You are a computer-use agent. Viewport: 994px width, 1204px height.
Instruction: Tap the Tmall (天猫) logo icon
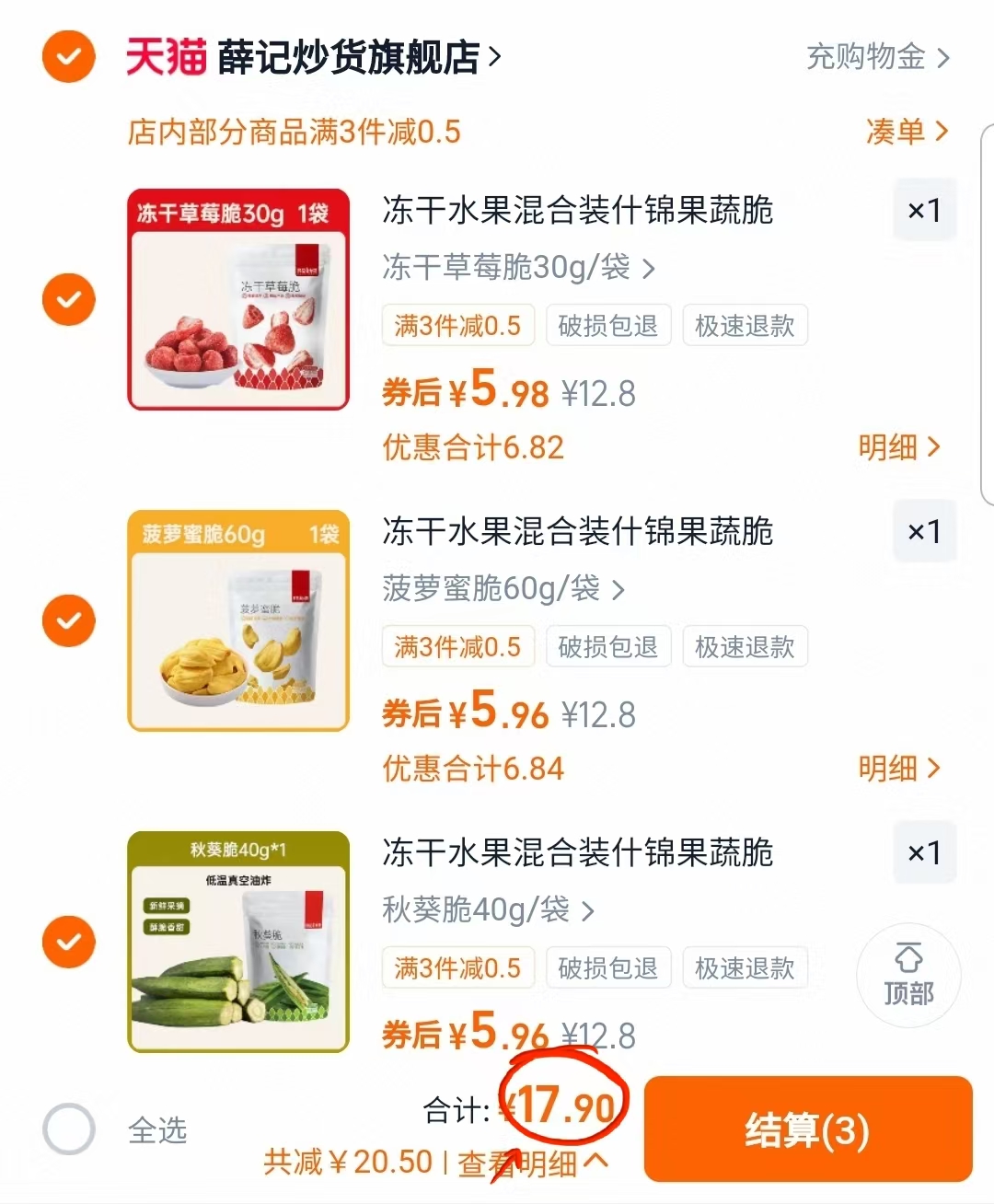(164, 57)
